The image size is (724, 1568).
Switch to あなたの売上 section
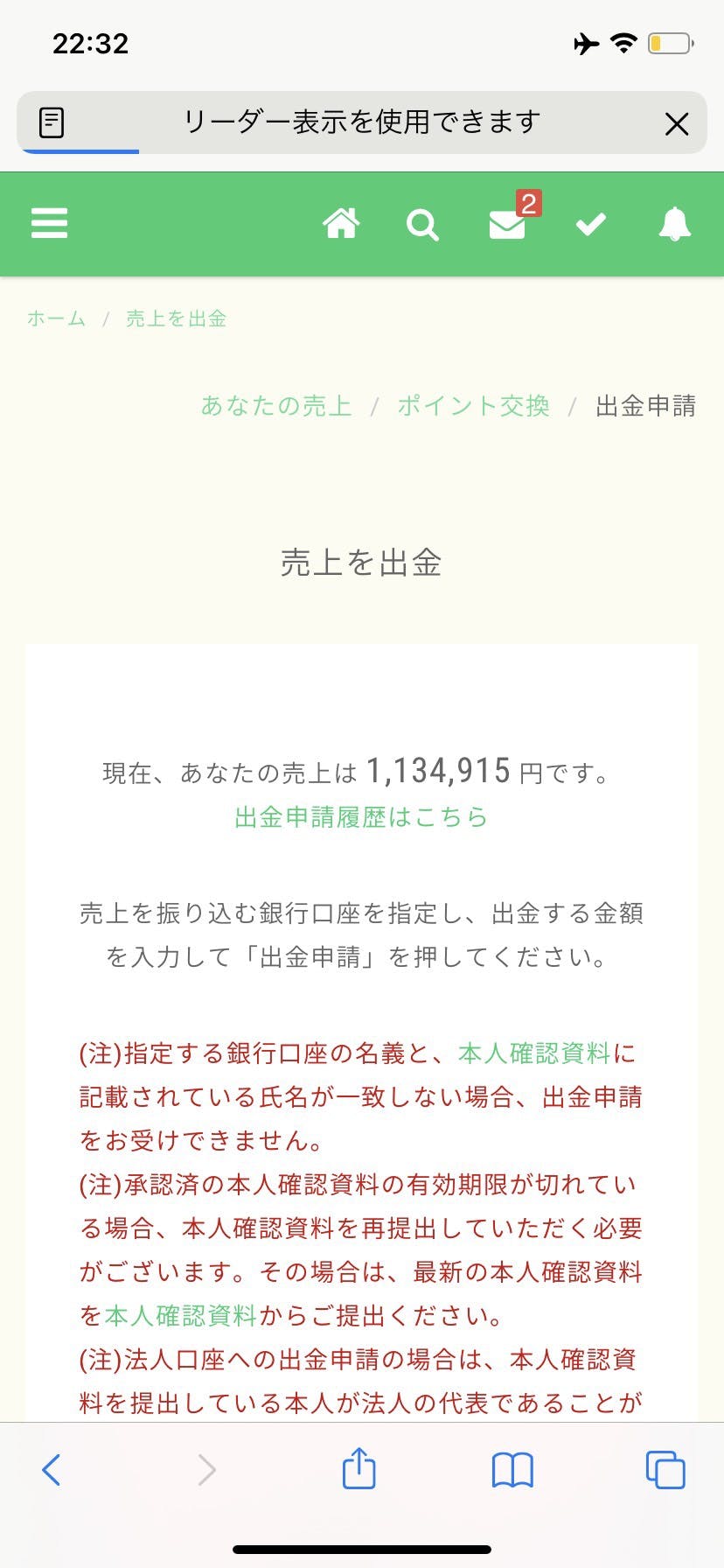click(276, 406)
